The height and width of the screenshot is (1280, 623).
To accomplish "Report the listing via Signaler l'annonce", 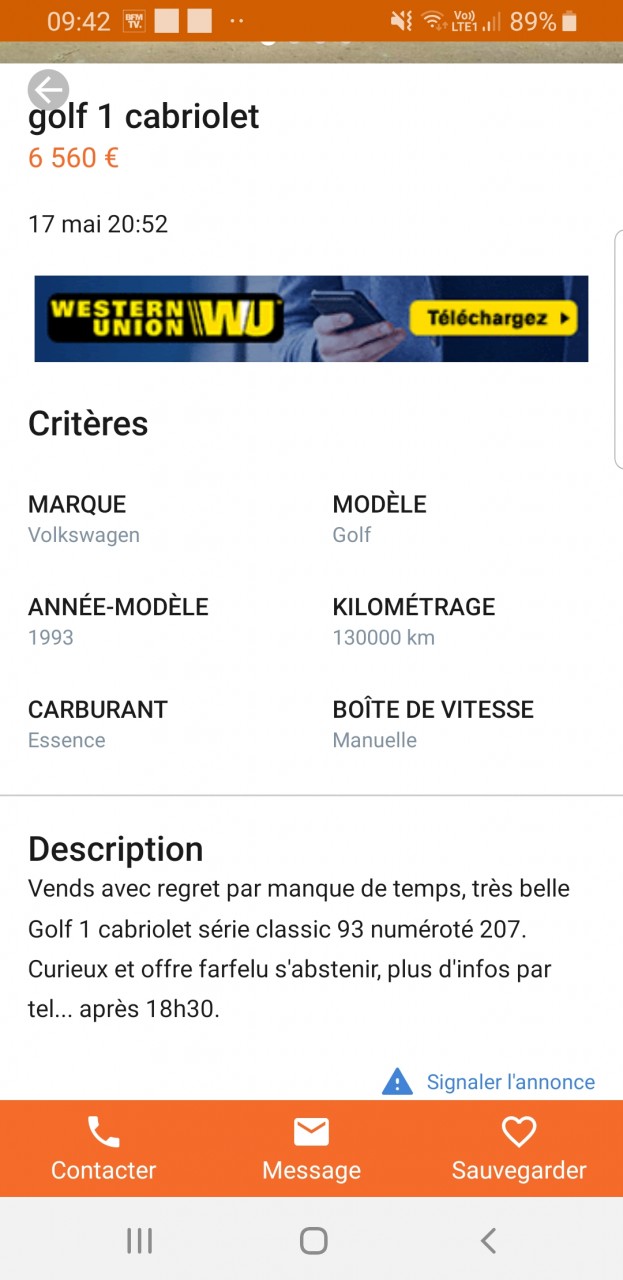I will [x=489, y=1082].
